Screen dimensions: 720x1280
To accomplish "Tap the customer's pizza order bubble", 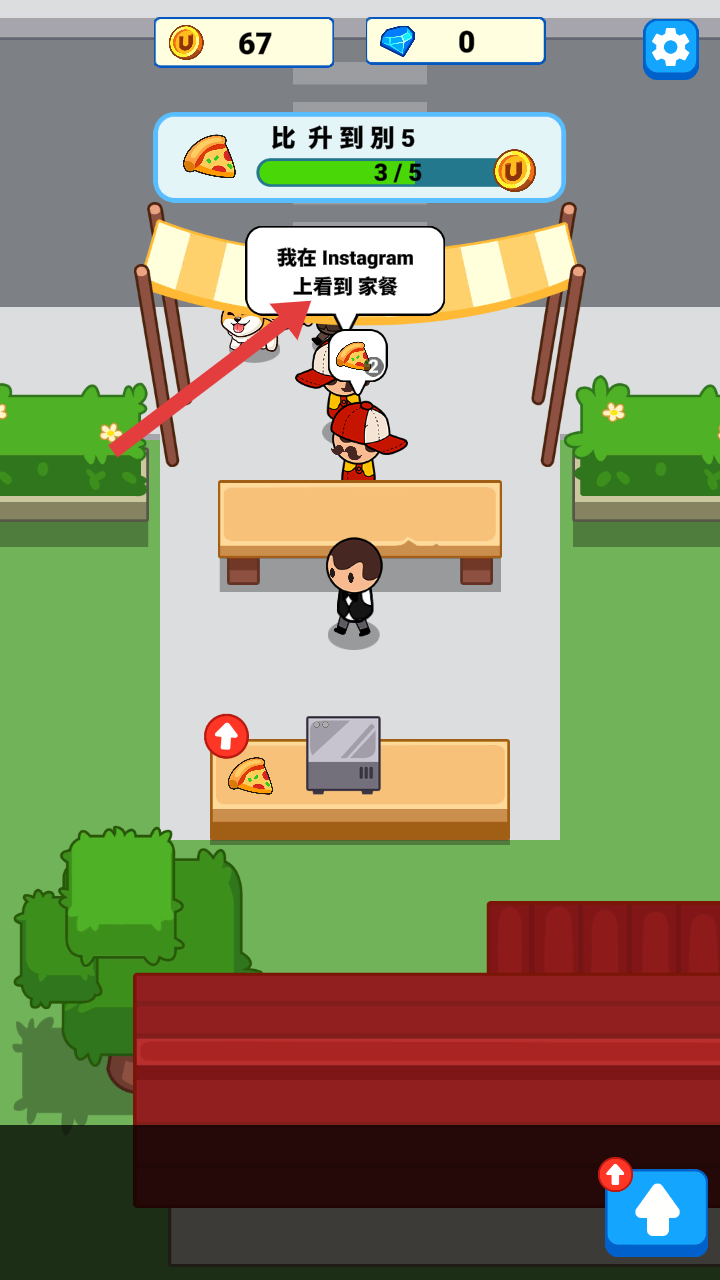I will 357,357.
